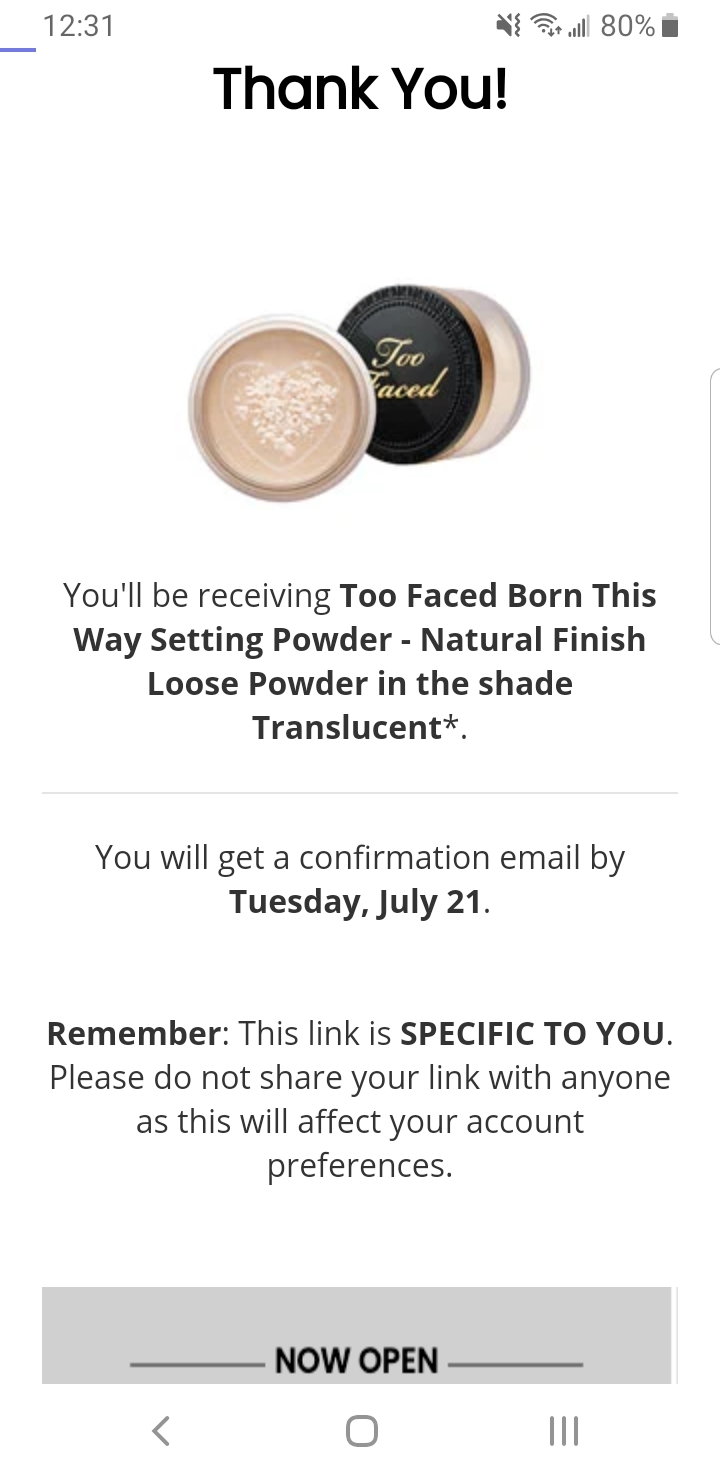Tap the Back navigation arrow
The height and width of the screenshot is (1480, 720).
click(160, 1431)
